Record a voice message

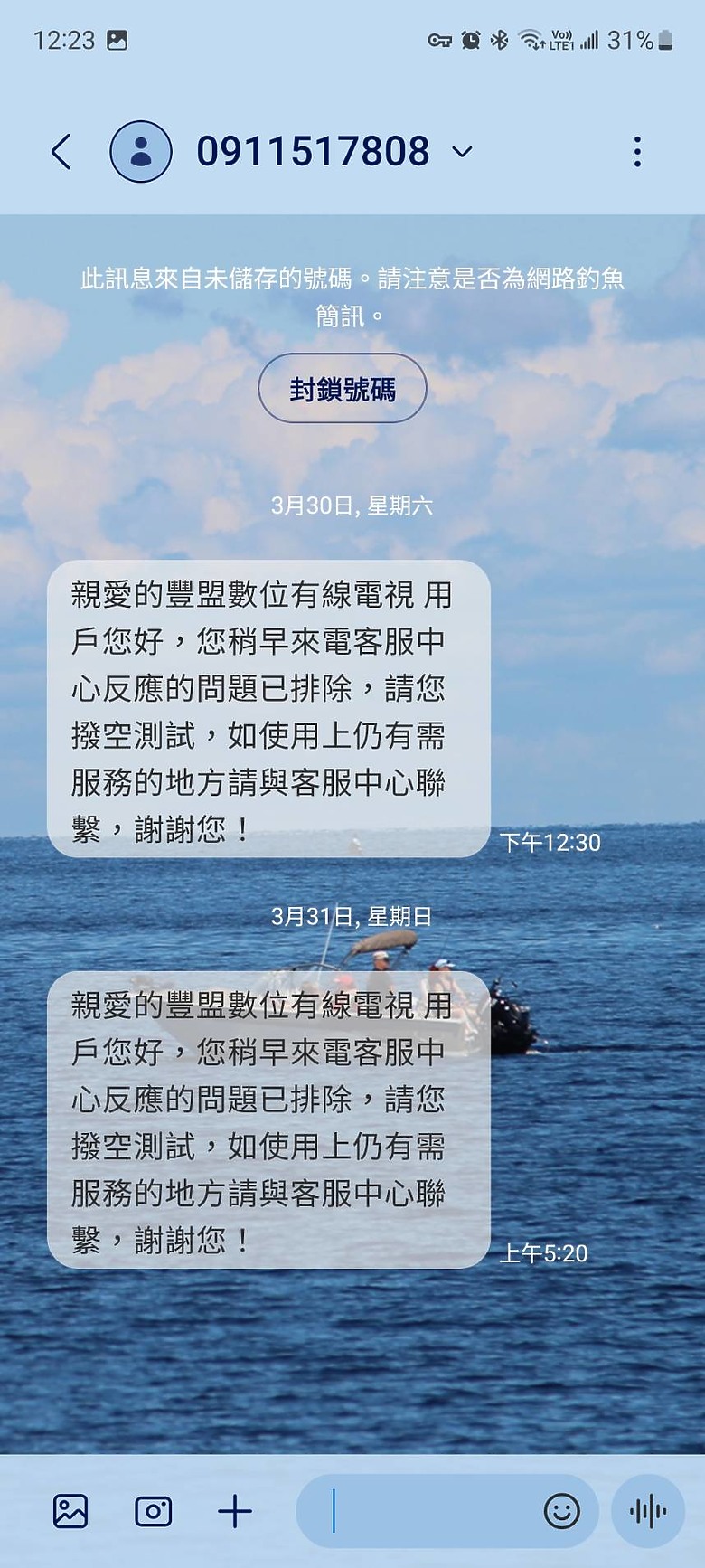[647, 1511]
